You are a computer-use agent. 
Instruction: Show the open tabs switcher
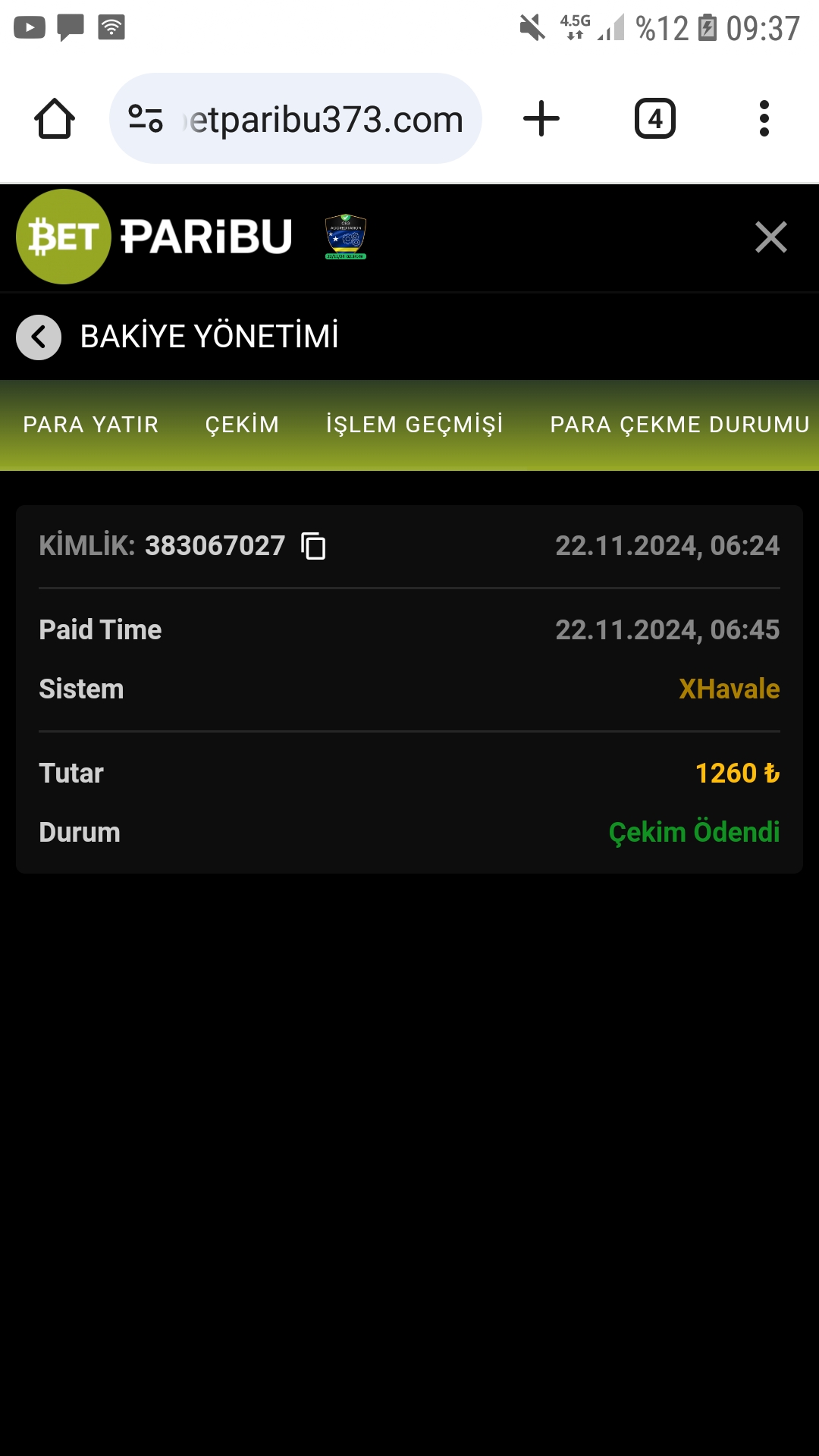coord(654,119)
